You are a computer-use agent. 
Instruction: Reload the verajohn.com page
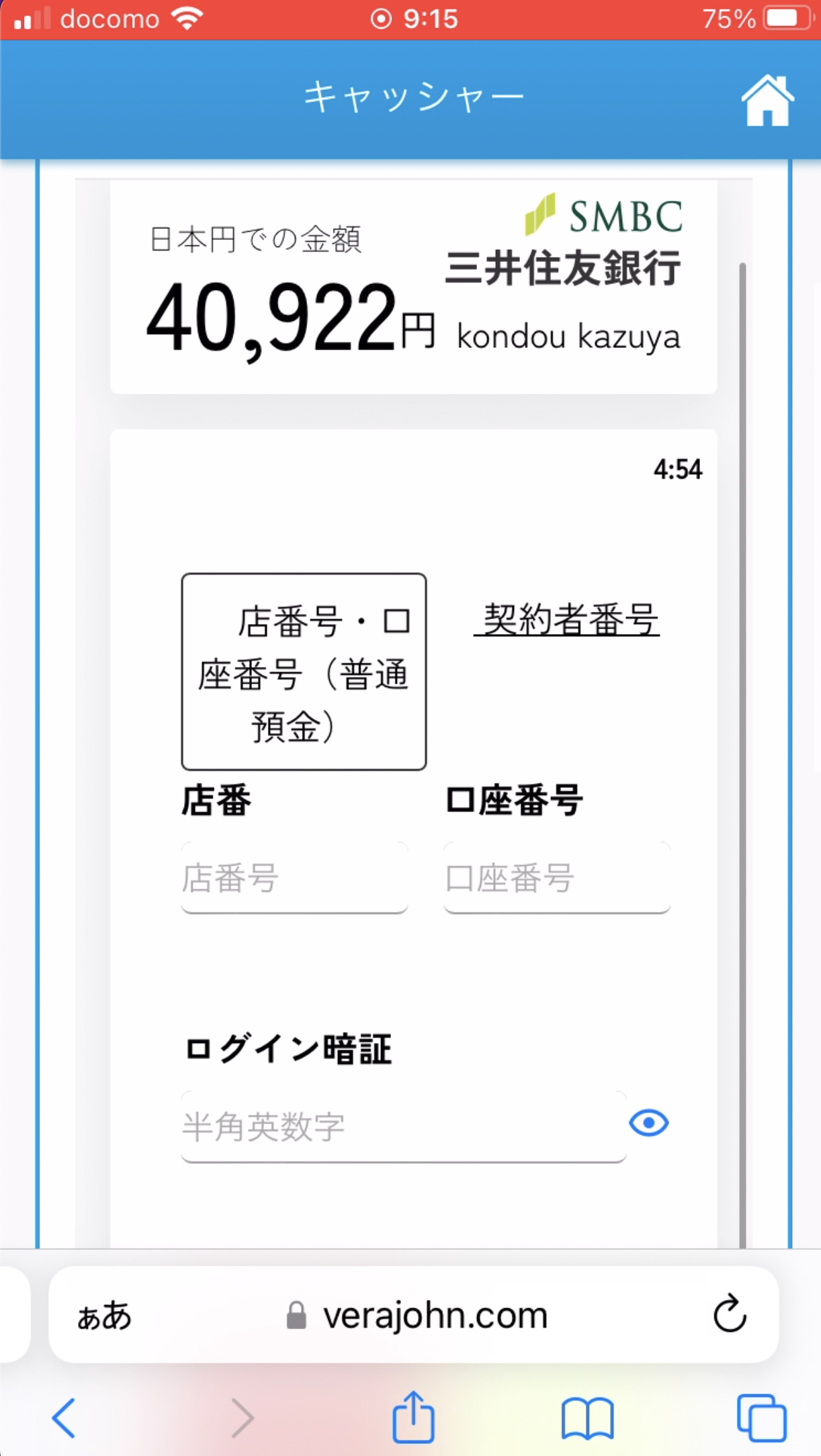point(729,1314)
